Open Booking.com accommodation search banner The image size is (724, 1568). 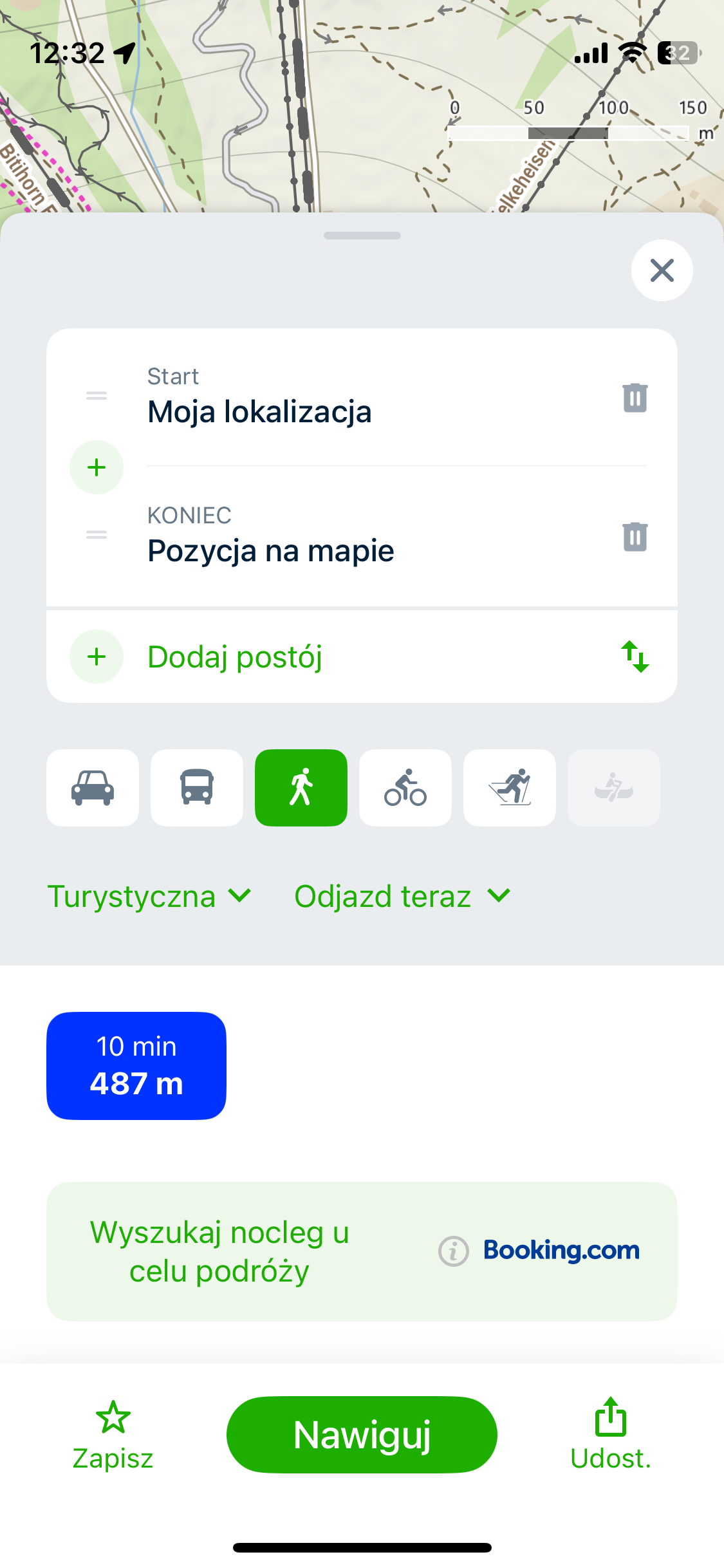tap(362, 1251)
